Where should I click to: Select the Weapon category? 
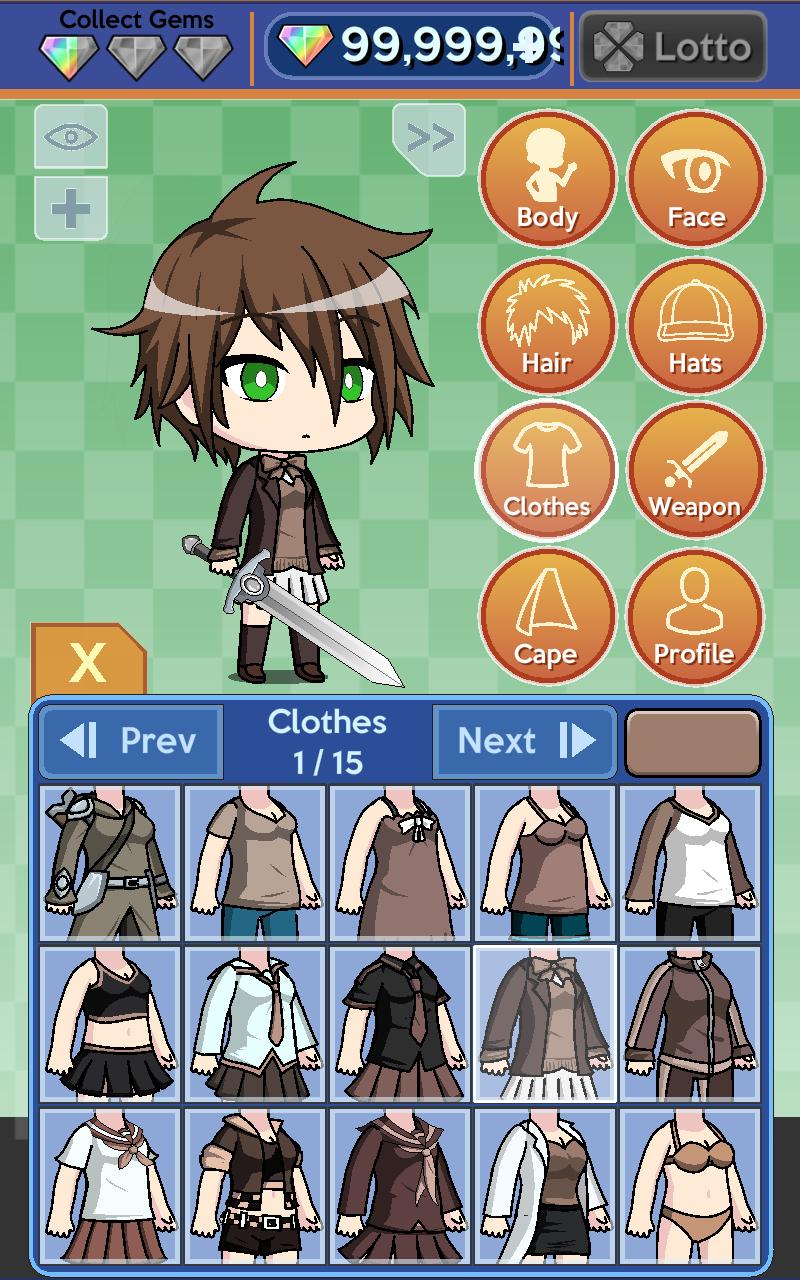click(695, 472)
